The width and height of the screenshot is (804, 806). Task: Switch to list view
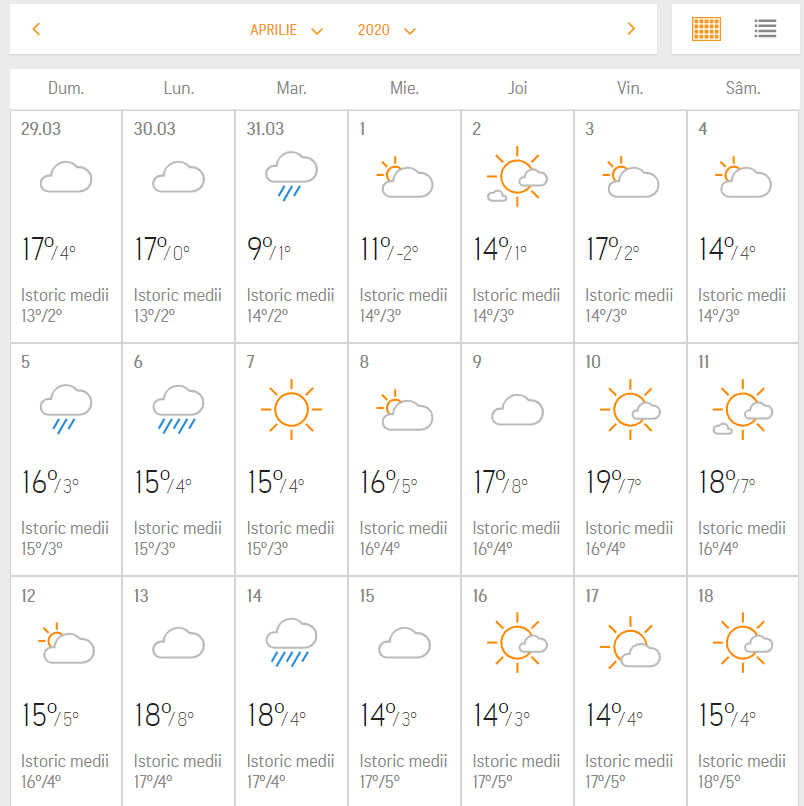[765, 29]
